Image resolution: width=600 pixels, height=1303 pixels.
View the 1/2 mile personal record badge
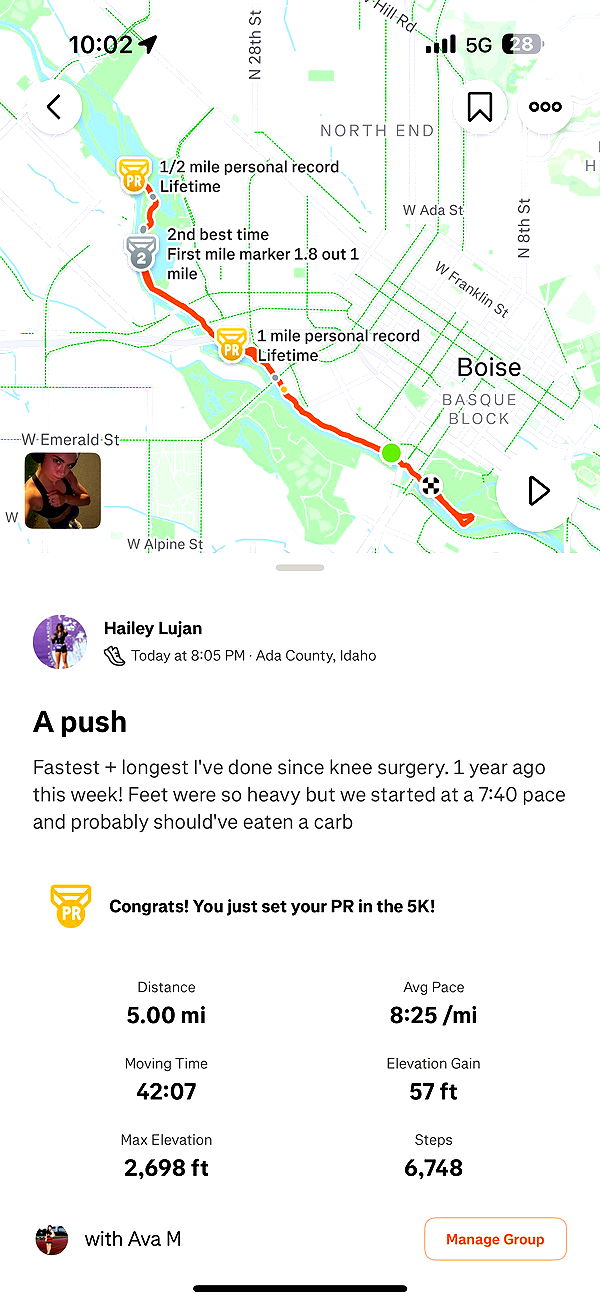(132, 175)
